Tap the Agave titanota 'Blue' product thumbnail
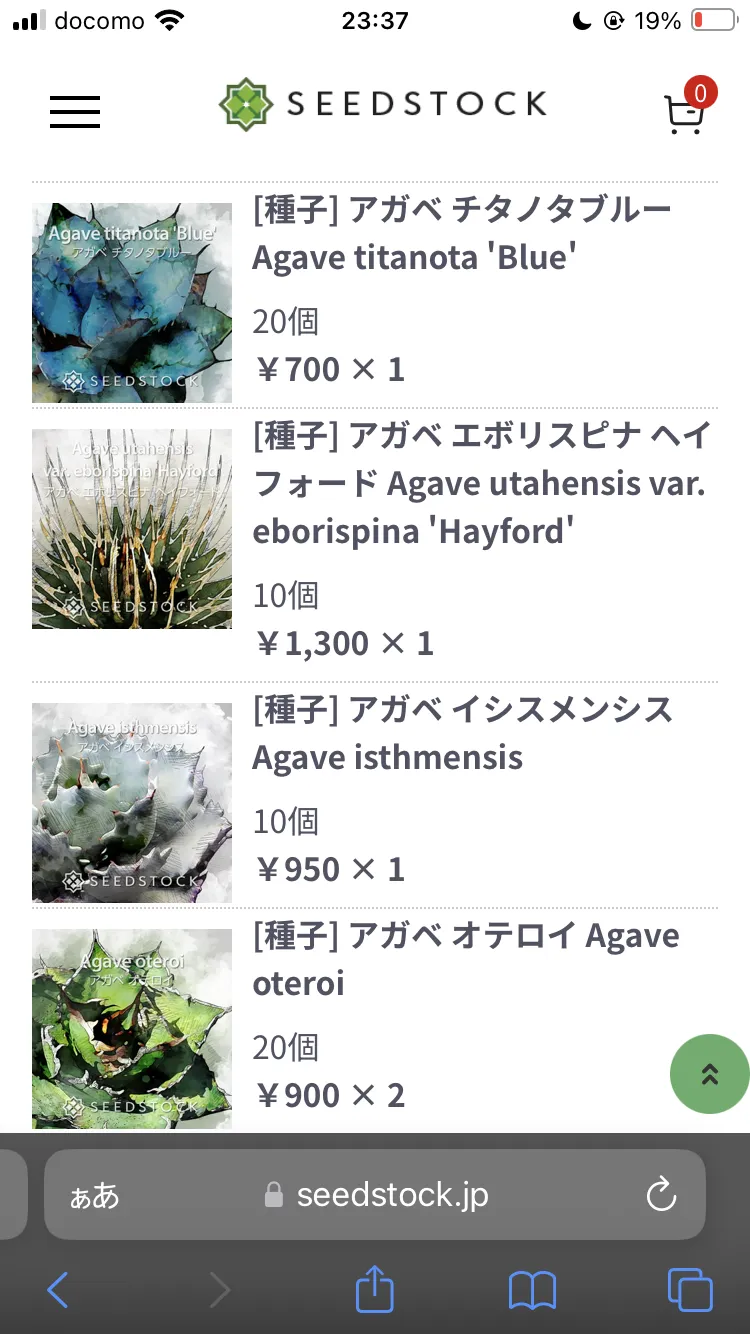 132,302
